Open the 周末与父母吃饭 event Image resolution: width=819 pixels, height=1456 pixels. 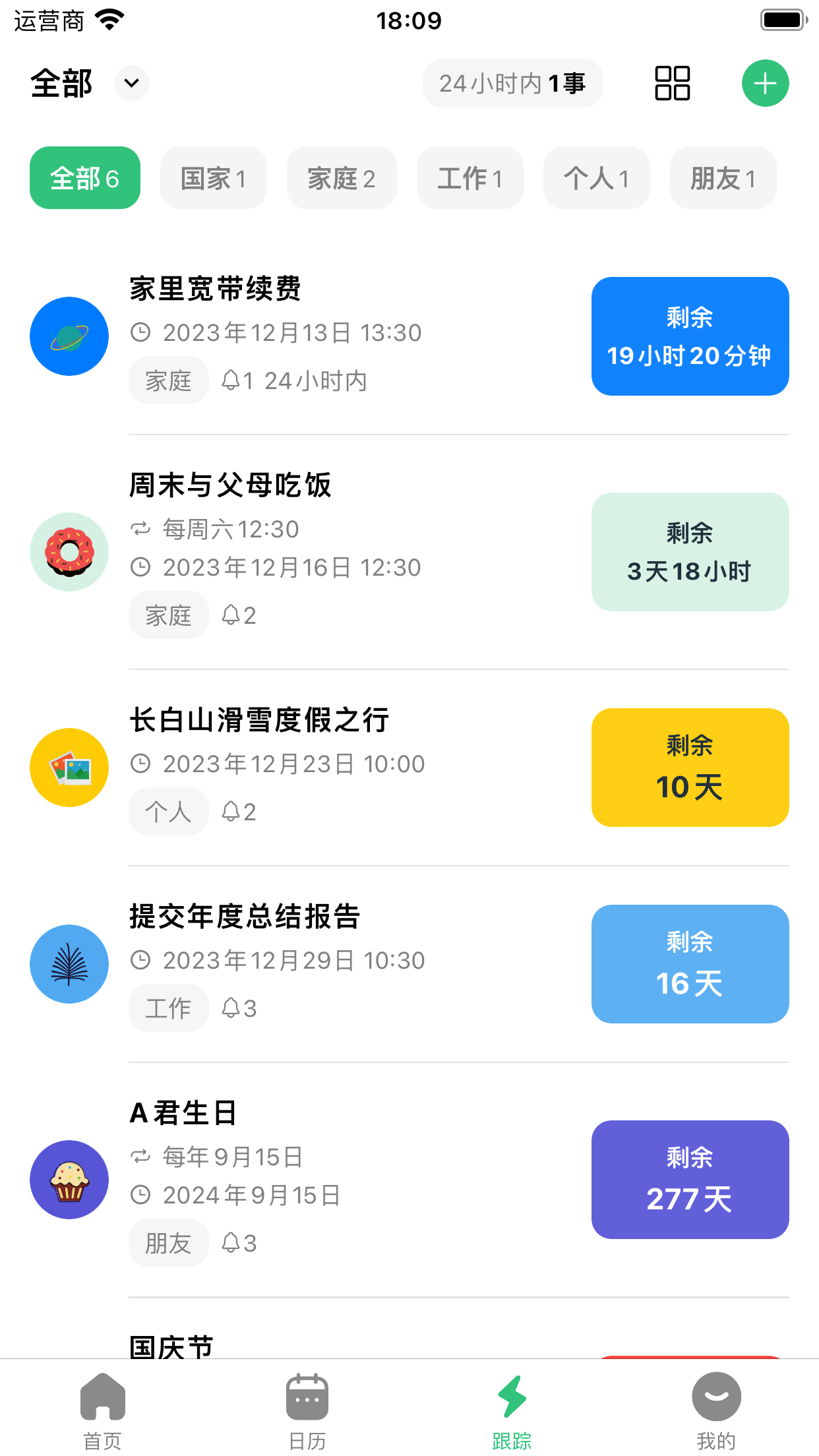[409, 552]
